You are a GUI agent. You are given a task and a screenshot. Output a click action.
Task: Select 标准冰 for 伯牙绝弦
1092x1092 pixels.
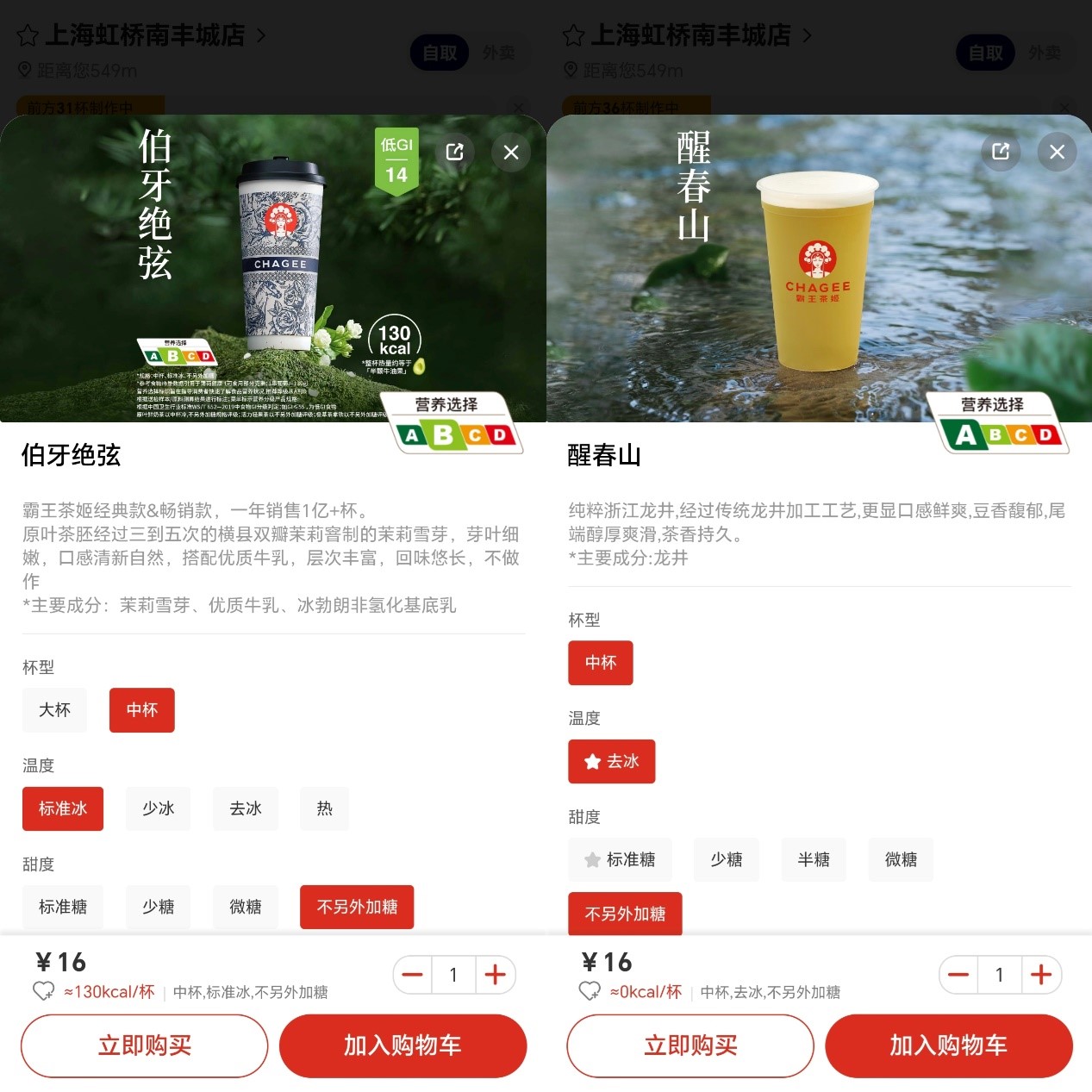coord(63,808)
